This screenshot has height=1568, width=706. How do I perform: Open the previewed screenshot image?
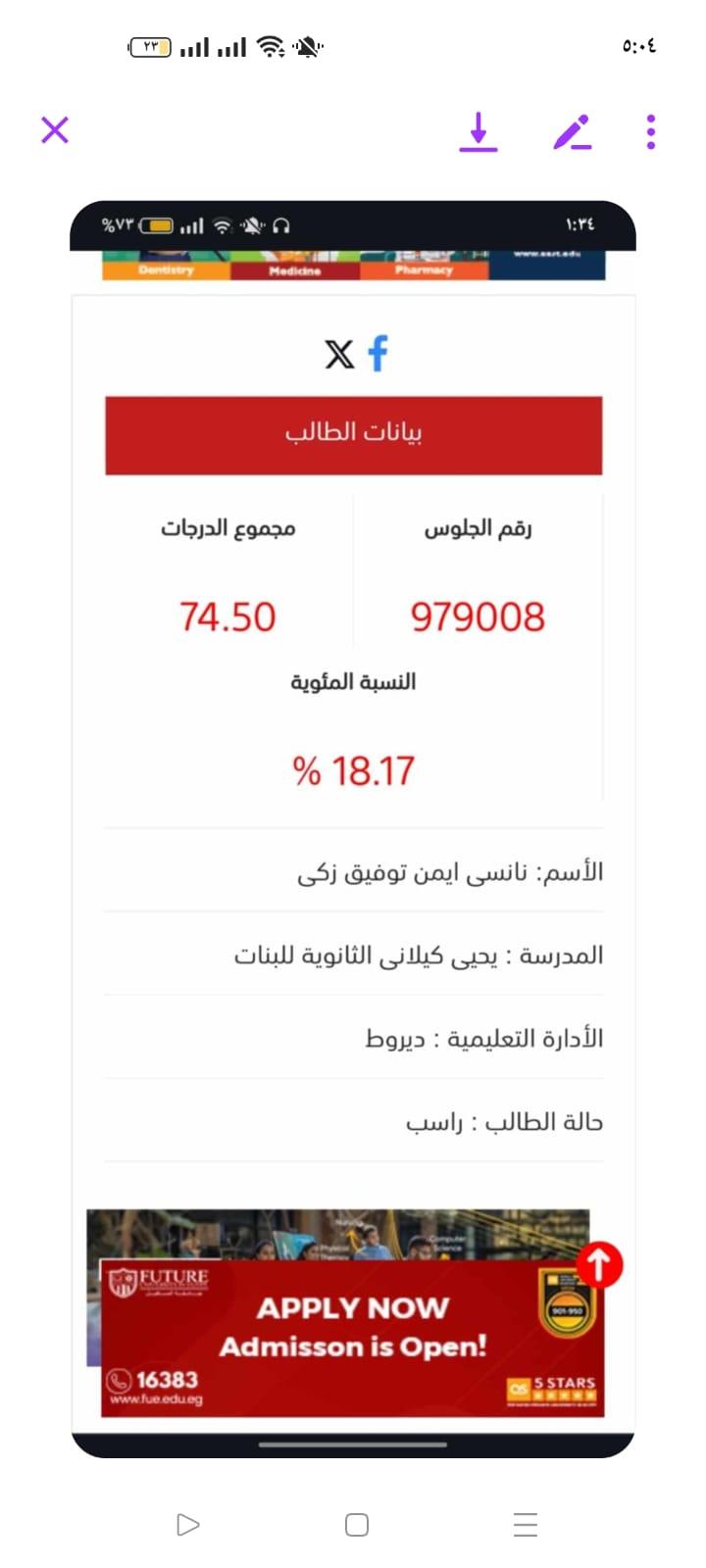[353, 829]
